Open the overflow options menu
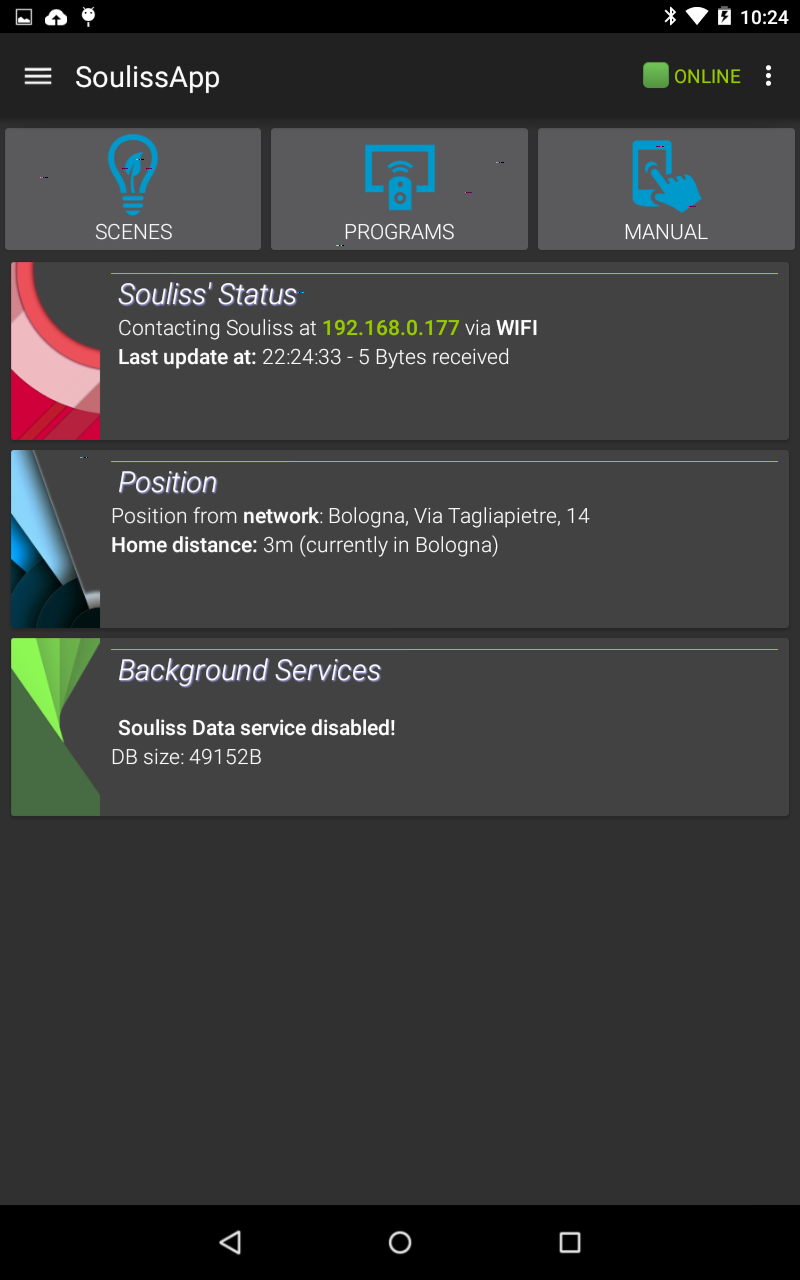The image size is (800, 1280). coord(768,76)
